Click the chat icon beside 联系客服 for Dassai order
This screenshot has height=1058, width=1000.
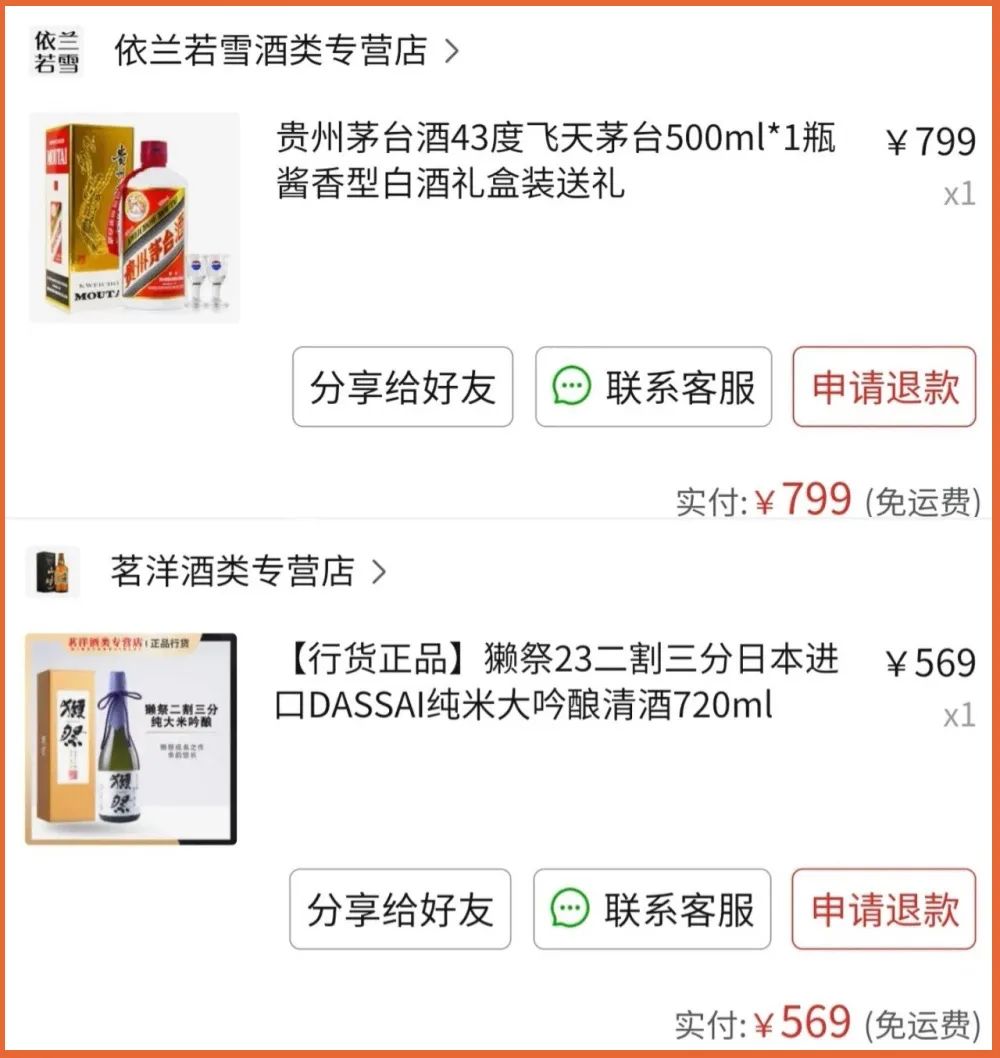[x=568, y=909]
